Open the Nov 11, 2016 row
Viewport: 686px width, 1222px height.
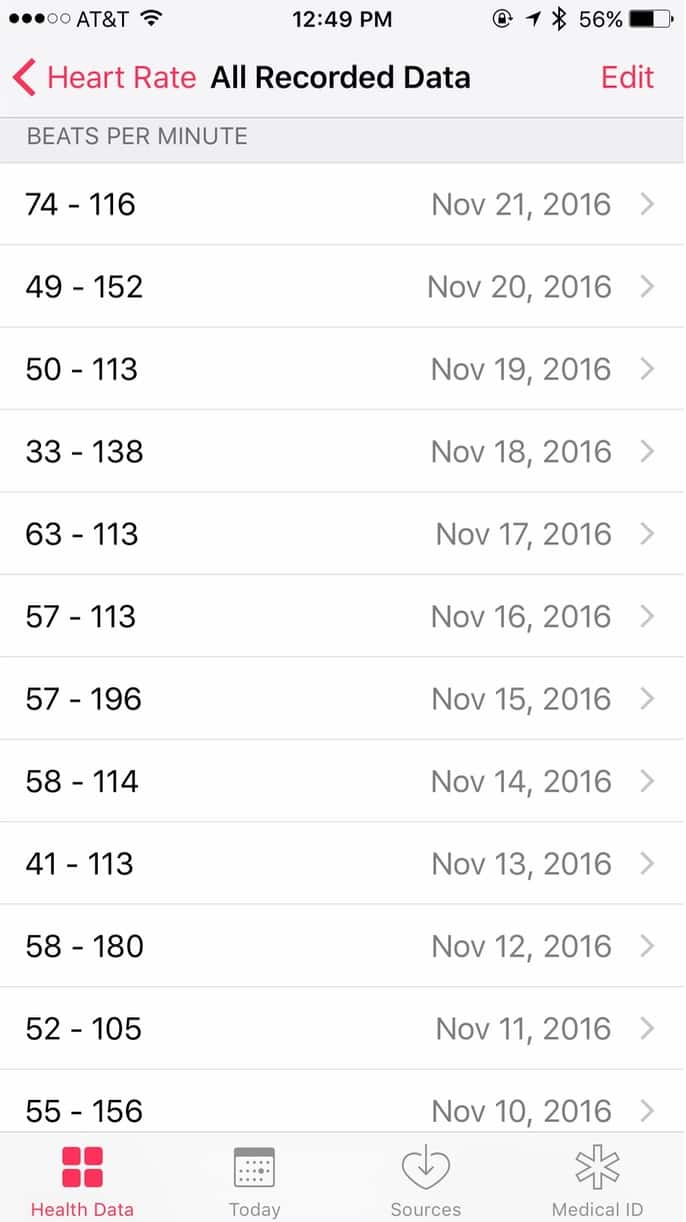[342, 1029]
